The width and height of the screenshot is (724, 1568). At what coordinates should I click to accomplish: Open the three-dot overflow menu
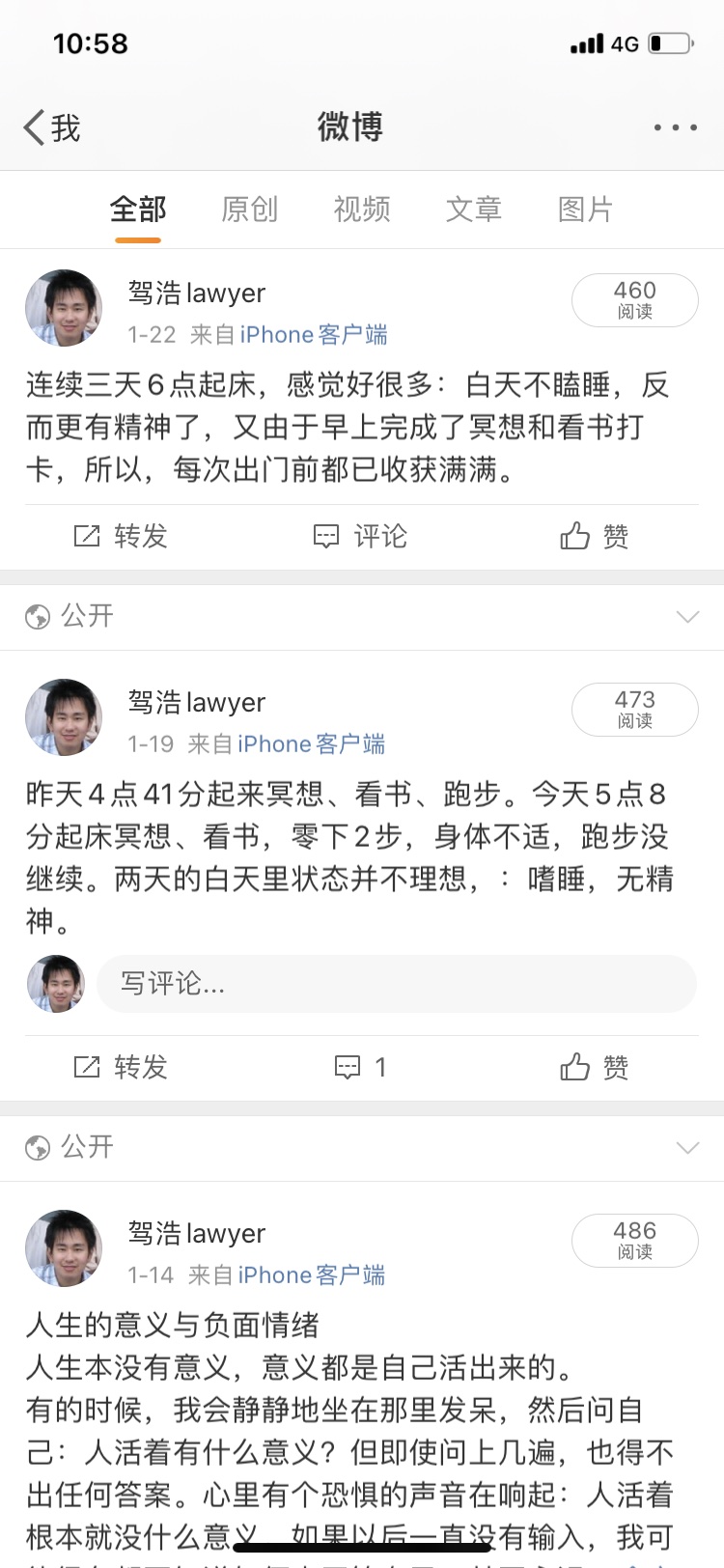(675, 127)
